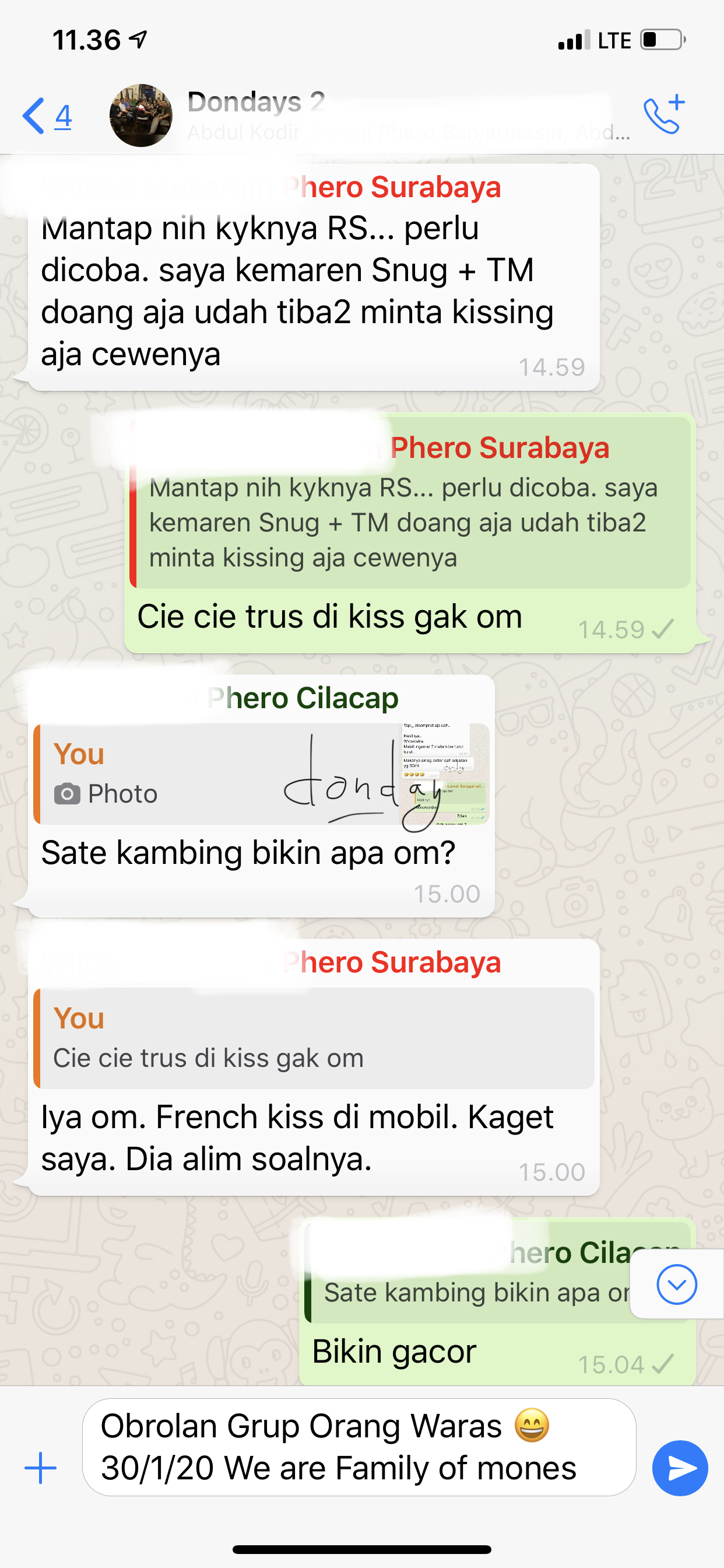This screenshot has height=1568, width=724.
Task: Go back to the chats list
Action: pos(46,116)
